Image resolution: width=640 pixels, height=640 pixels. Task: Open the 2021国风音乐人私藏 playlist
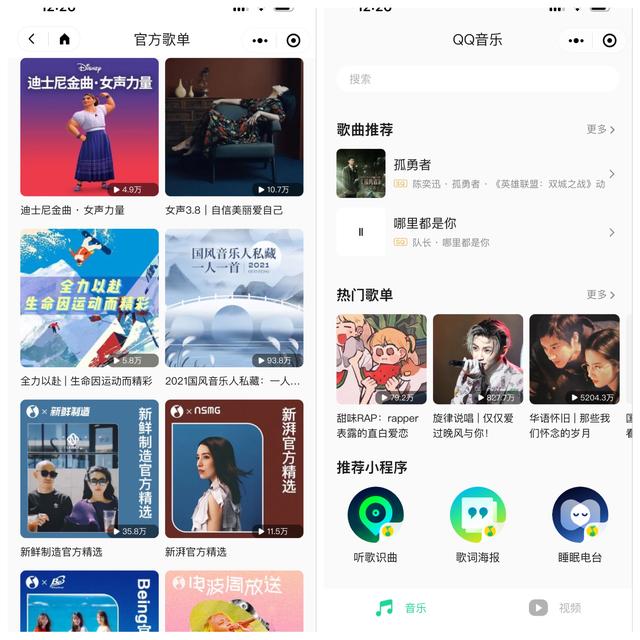(x=234, y=298)
